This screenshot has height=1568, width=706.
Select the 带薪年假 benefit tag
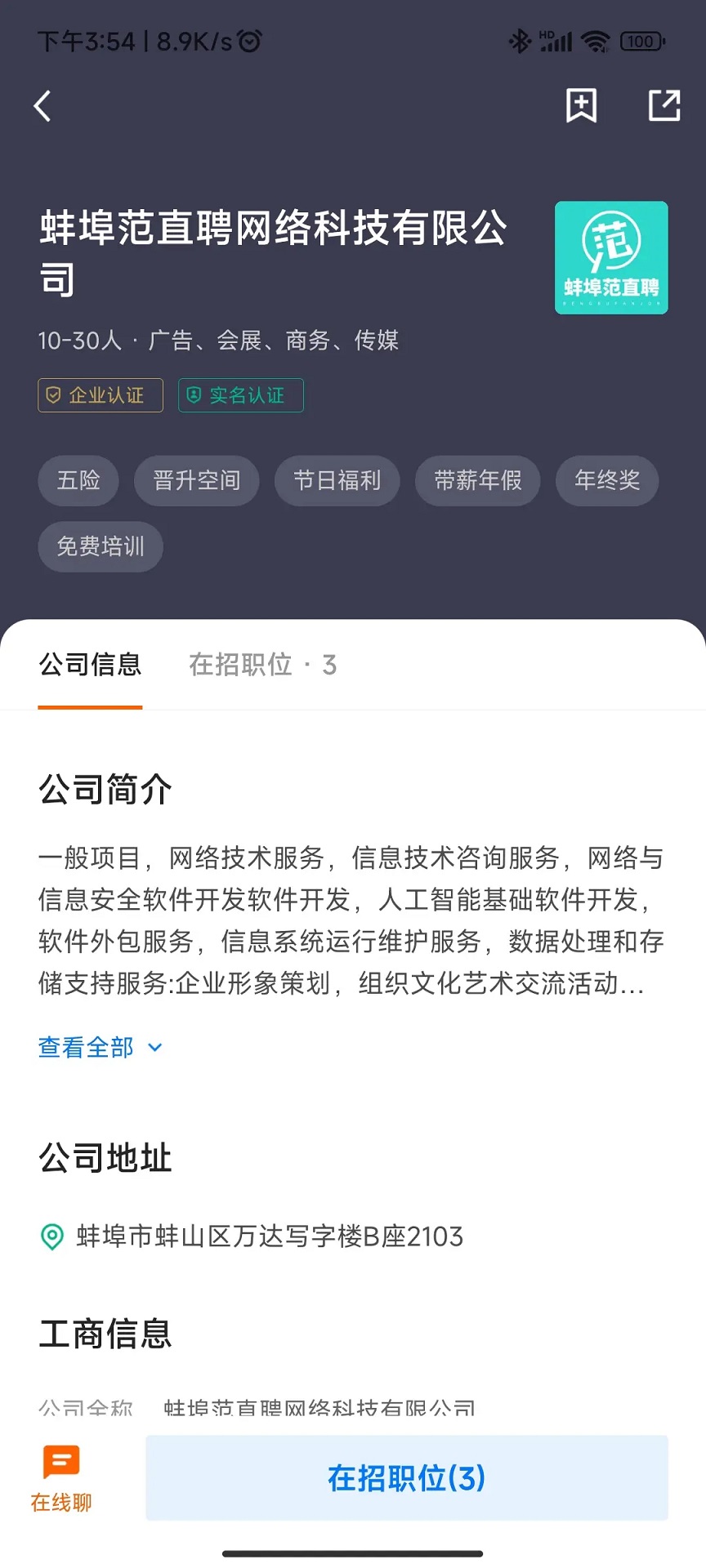477,482
